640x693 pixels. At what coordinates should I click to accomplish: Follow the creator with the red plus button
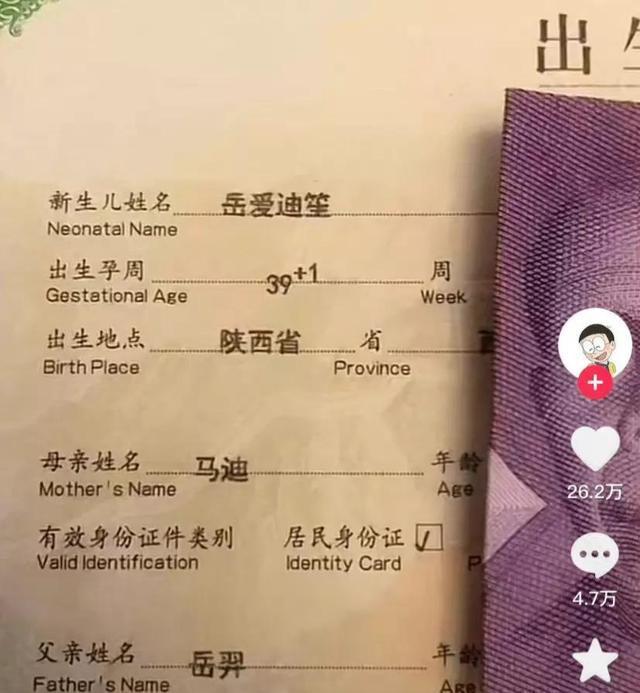tap(595, 383)
